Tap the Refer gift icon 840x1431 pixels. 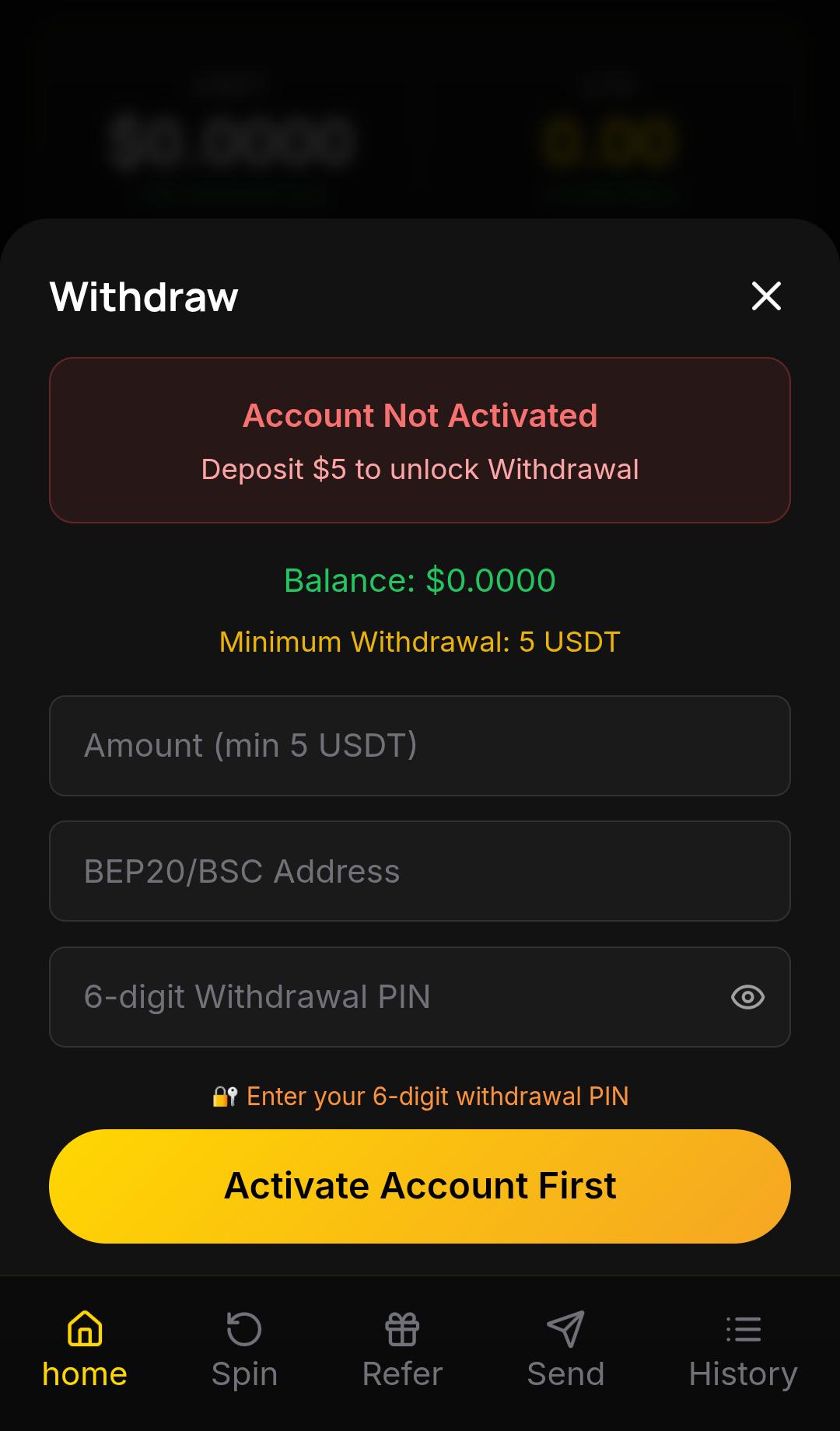[x=402, y=1328]
